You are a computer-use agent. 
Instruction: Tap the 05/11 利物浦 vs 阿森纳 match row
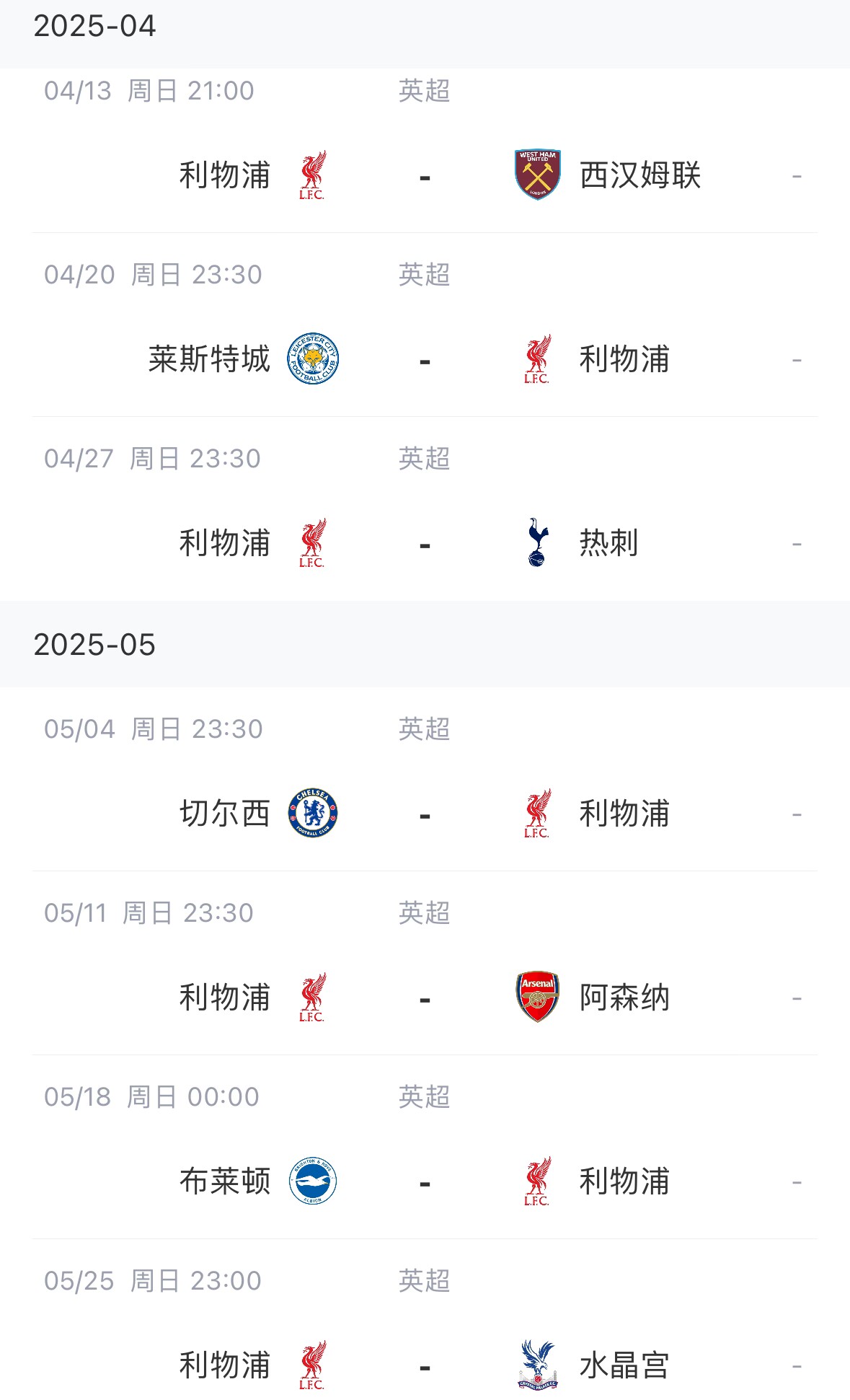pyautogui.click(x=425, y=998)
